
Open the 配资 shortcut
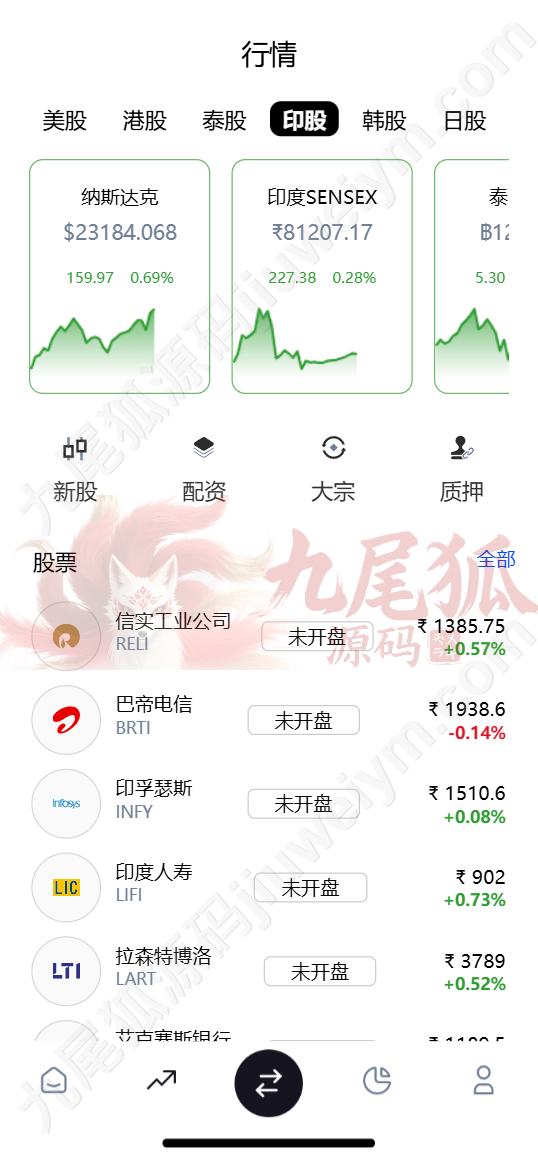(204, 468)
